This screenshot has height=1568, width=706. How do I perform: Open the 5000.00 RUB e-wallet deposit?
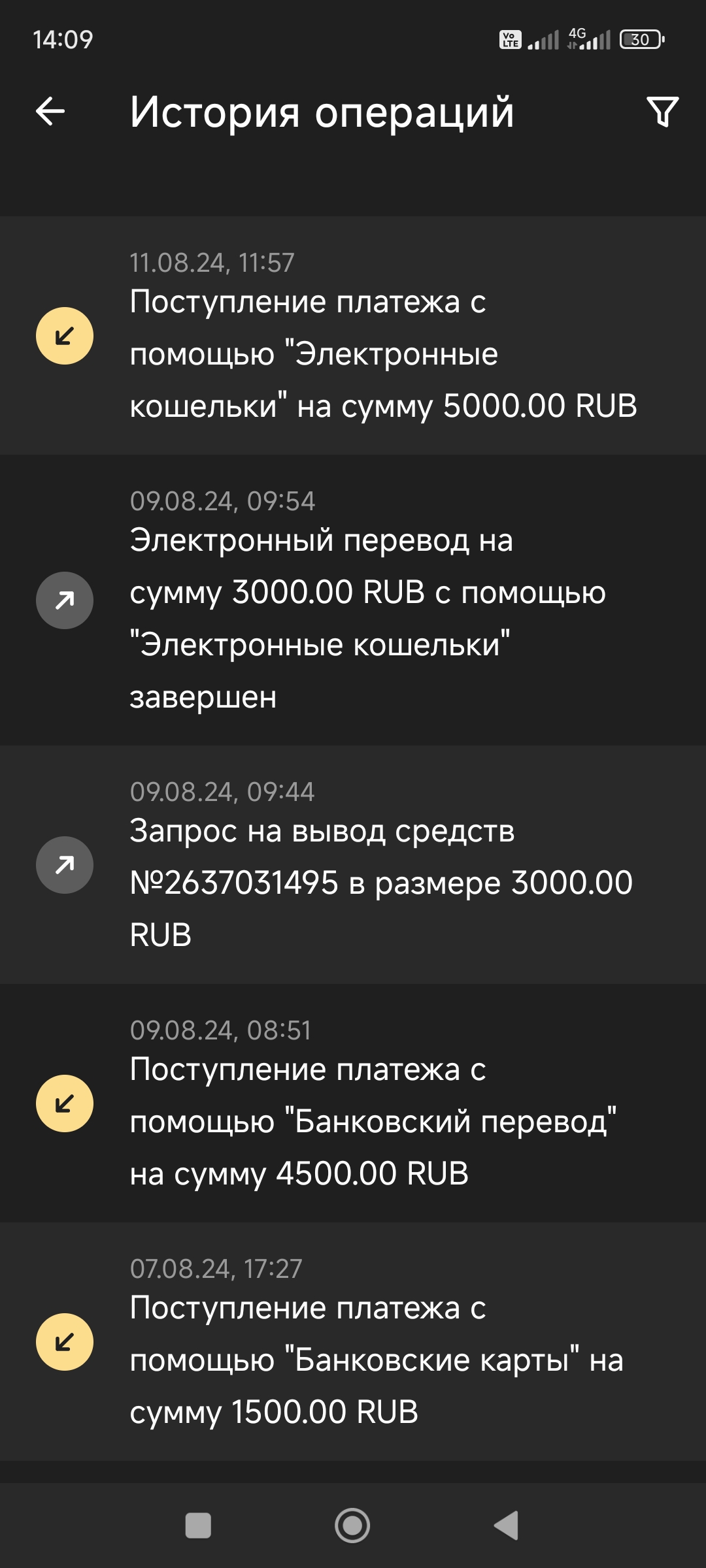coord(353,336)
